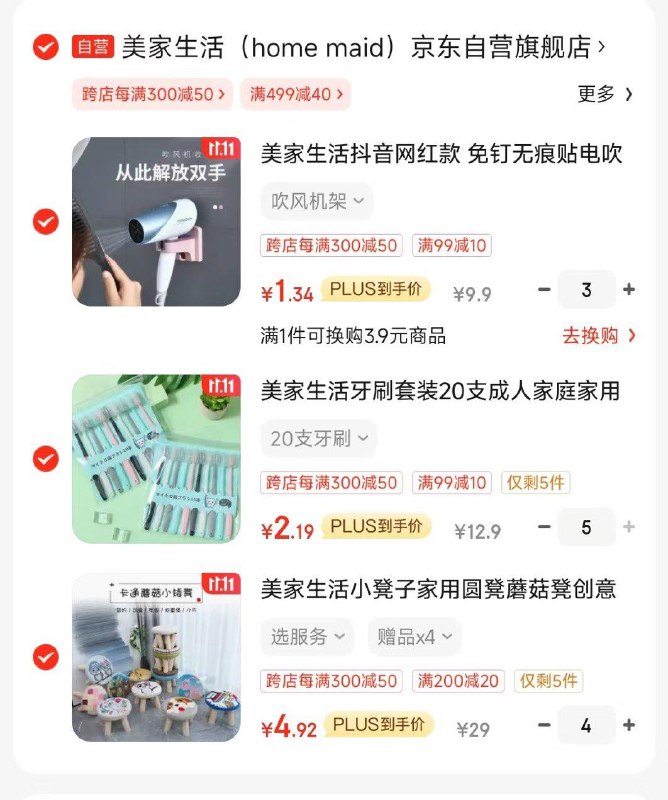Image resolution: width=668 pixels, height=800 pixels.
Task: Deselect the hair dryer holder item
Action: [45, 222]
